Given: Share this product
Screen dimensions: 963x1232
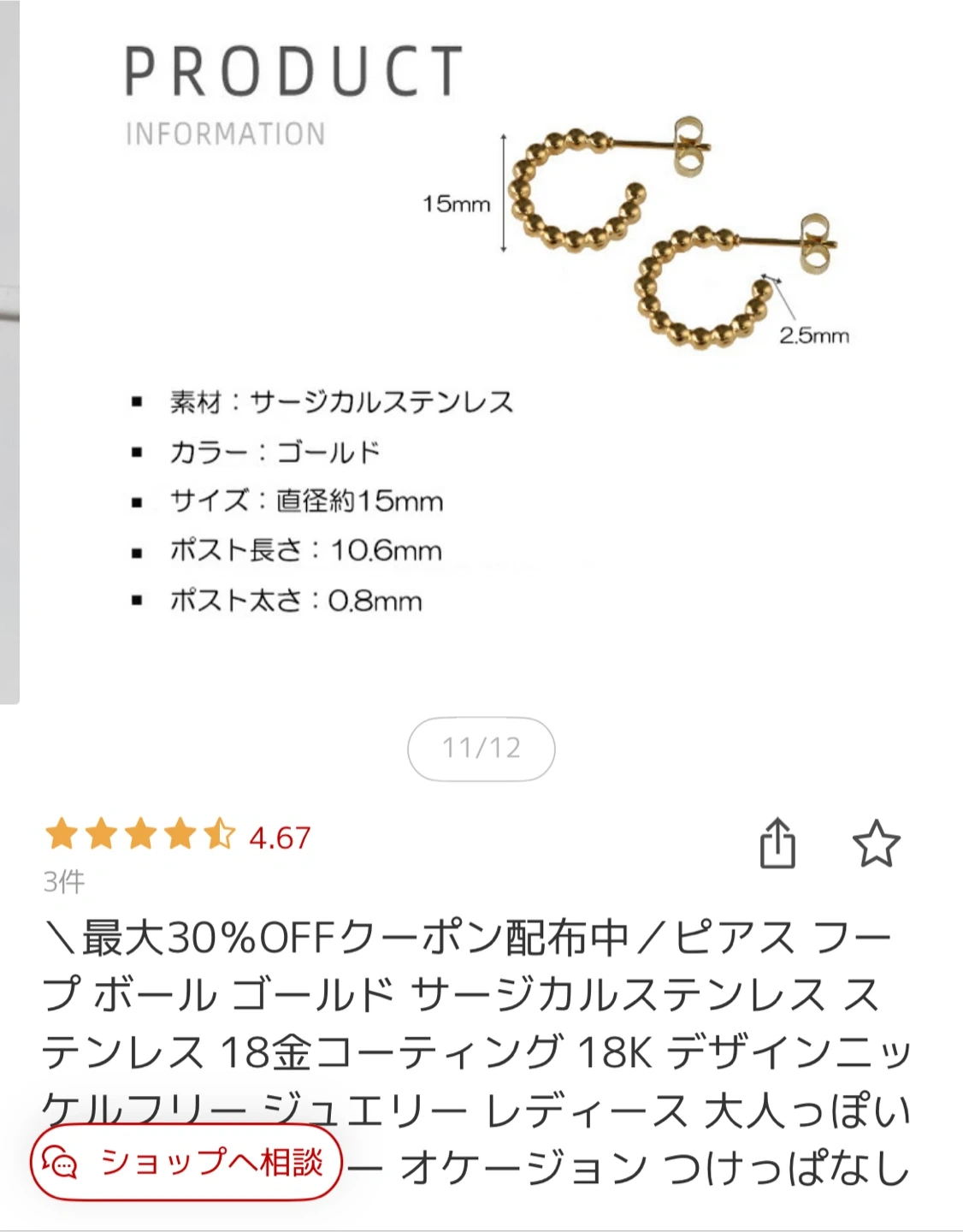Looking at the screenshot, I should 777,844.
